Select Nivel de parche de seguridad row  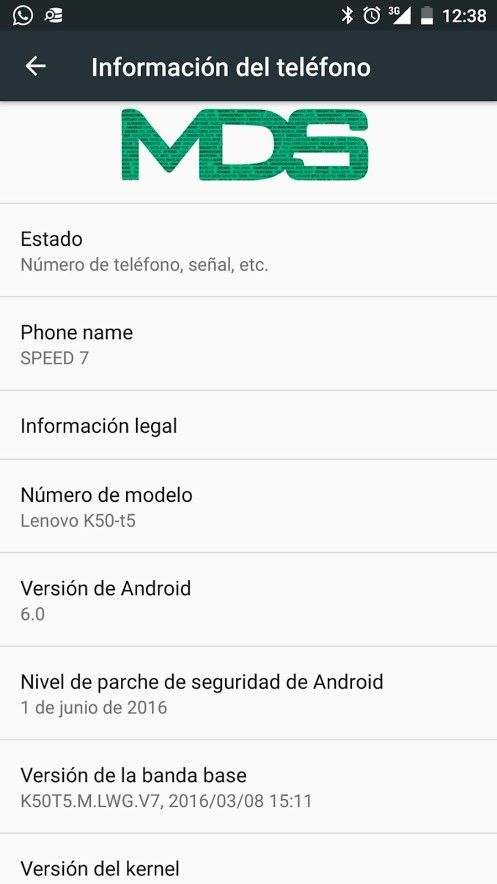[248, 693]
